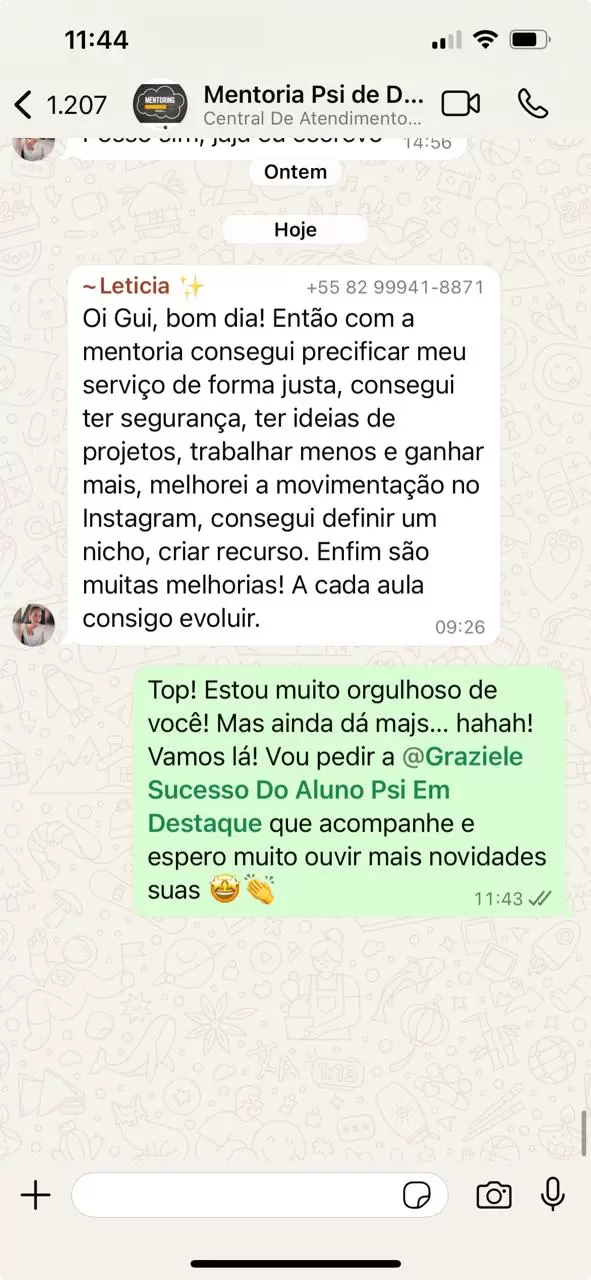Open the sticker picker in message box

pyautogui.click(x=416, y=1195)
